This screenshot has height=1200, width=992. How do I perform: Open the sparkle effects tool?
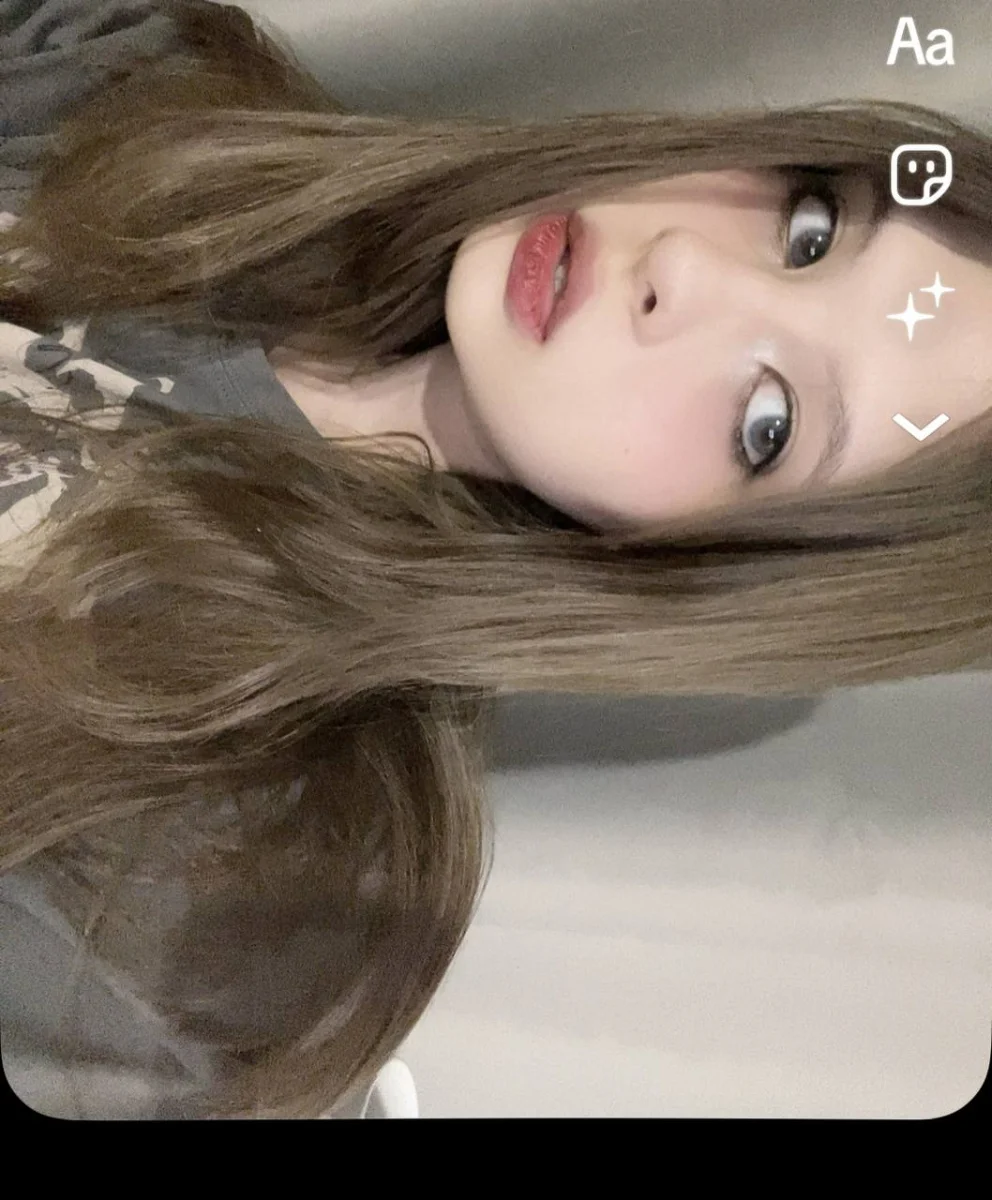pyautogui.click(x=920, y=306)
